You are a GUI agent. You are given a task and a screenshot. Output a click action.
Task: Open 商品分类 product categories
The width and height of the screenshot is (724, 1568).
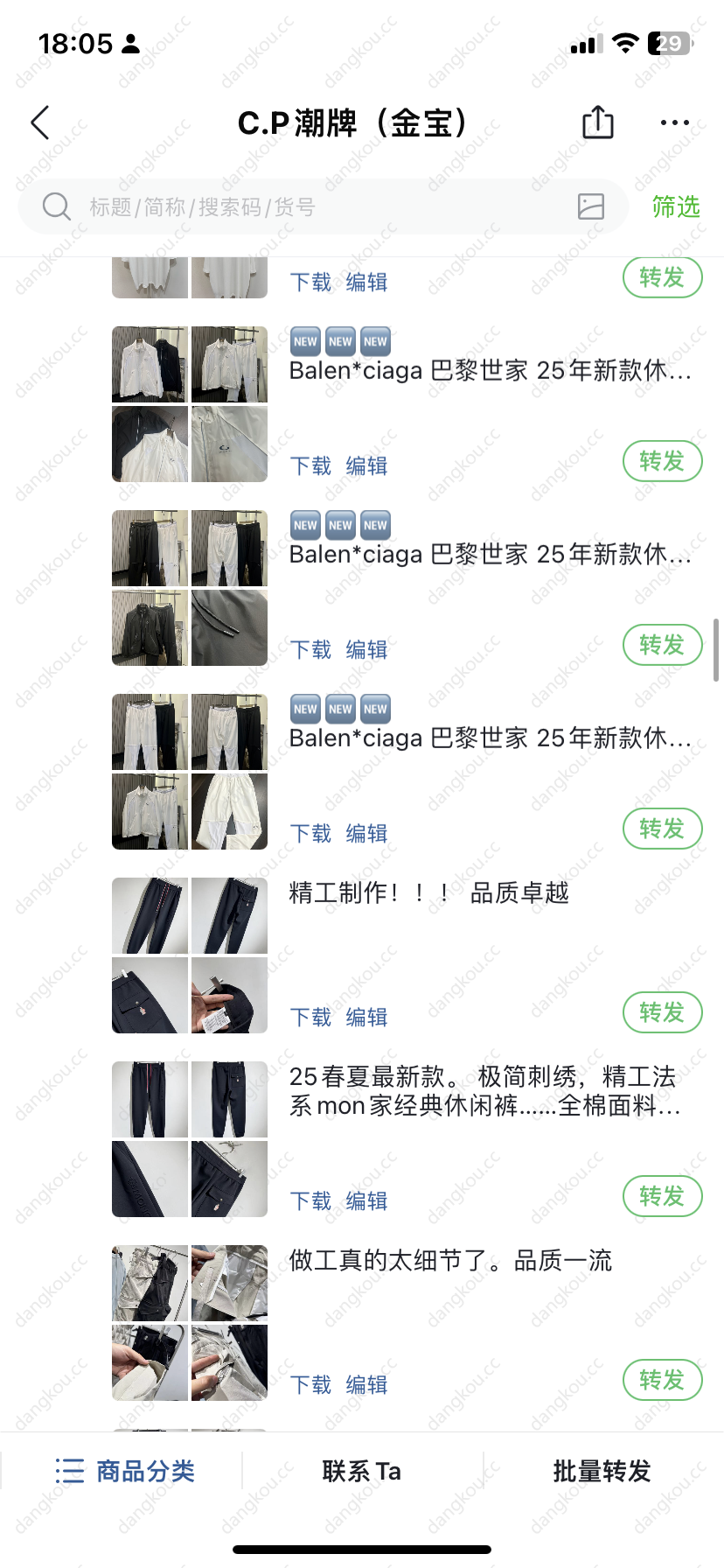pyautogui.click(x=125, y=1471)
